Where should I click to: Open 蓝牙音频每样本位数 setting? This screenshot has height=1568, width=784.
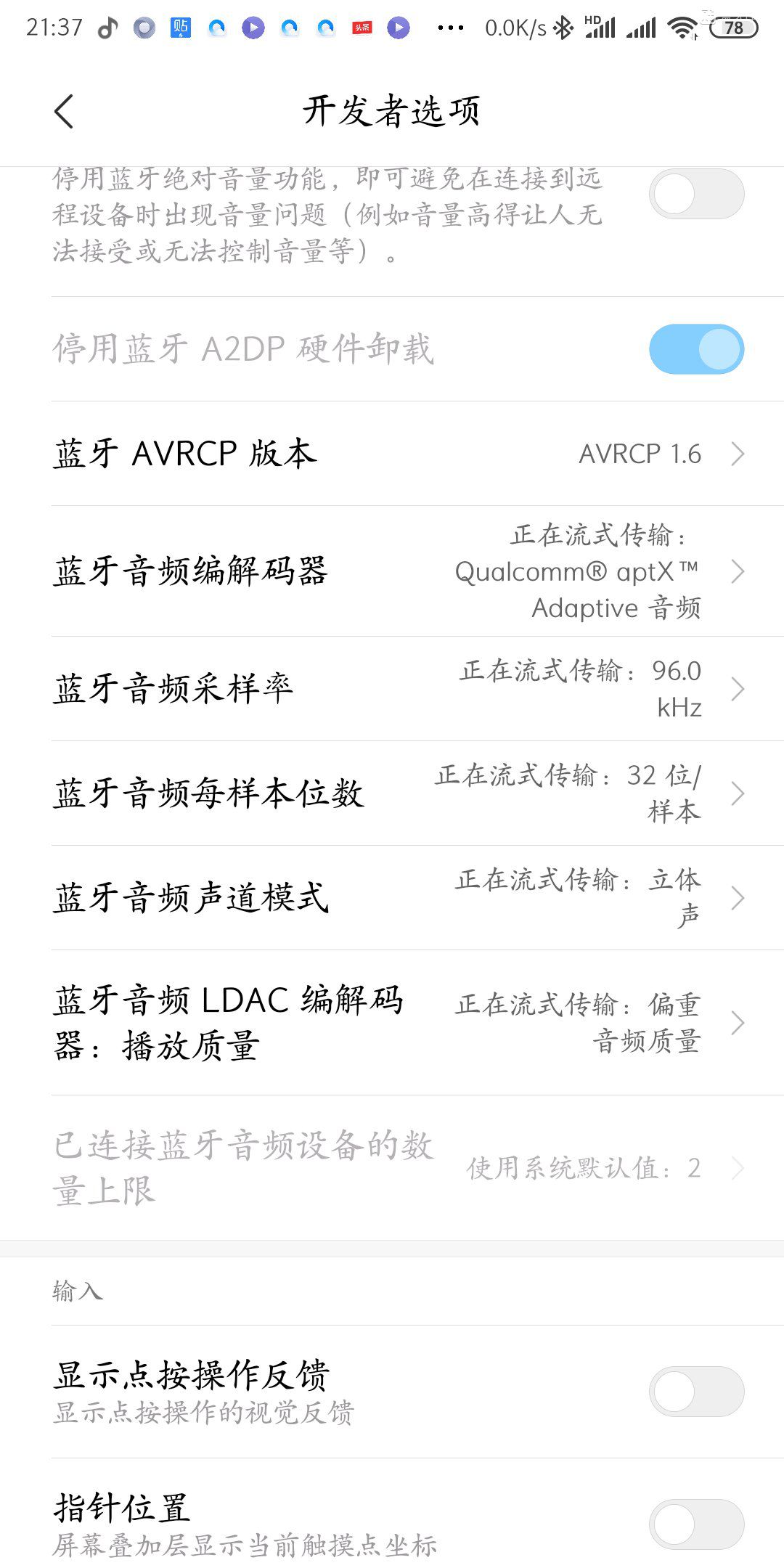(x=392, y=793)
